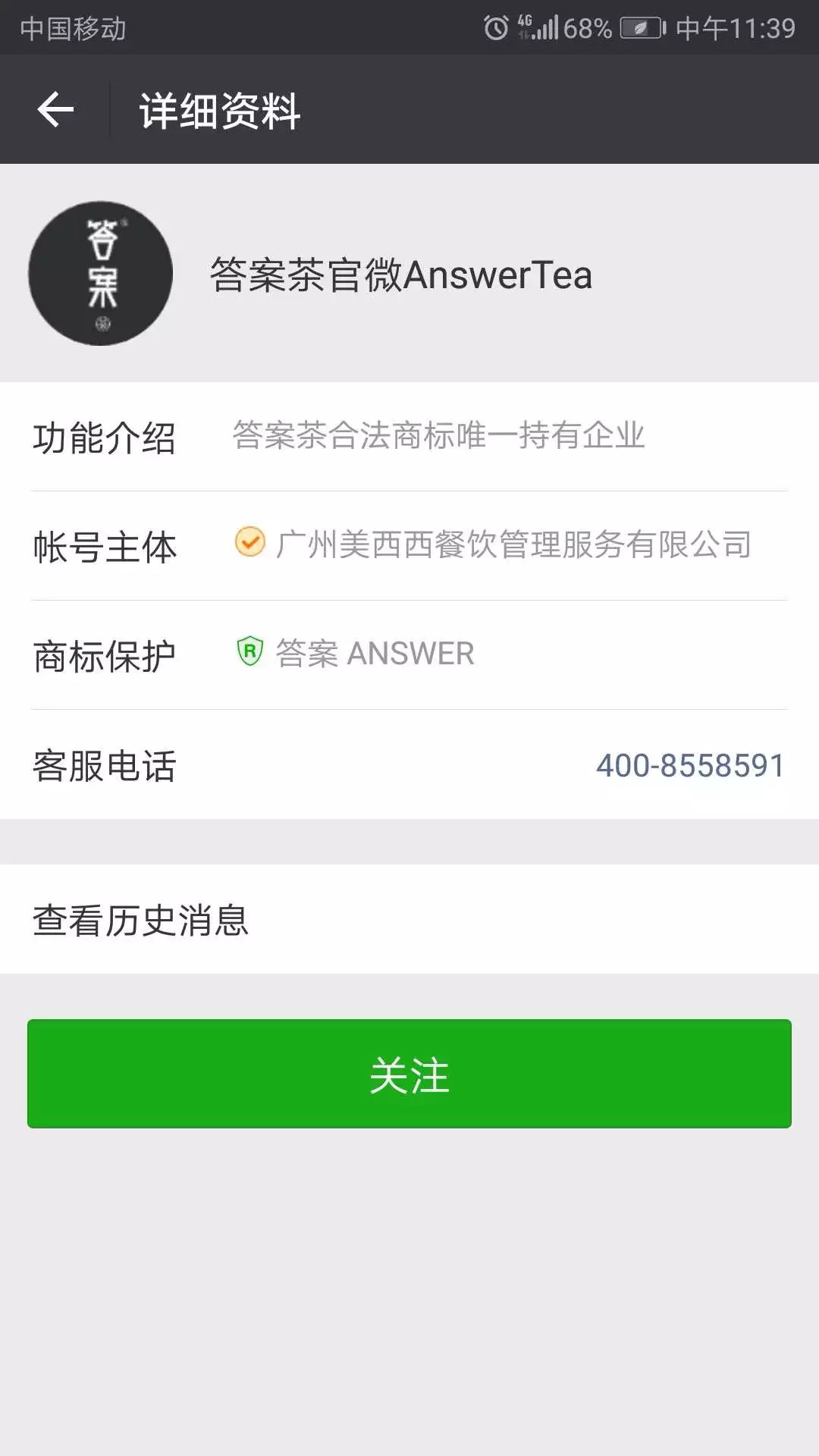Viewport: 819px width, 1456px height.
Task: Open 查看历史消息 history messages
Action: [x=409, y=919]
